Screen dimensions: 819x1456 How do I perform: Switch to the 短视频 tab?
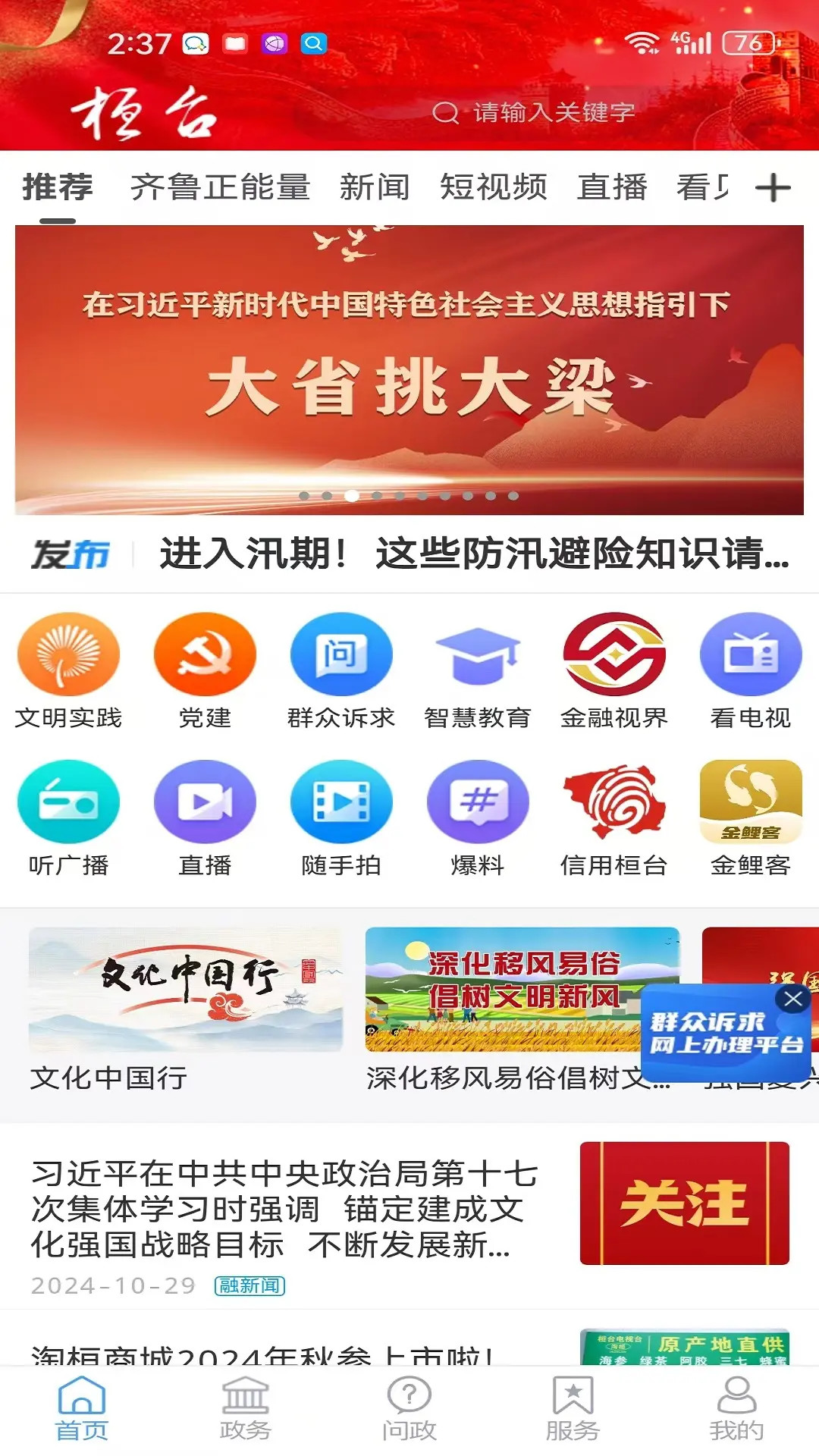pyautogui.click(x=493, y=187)
